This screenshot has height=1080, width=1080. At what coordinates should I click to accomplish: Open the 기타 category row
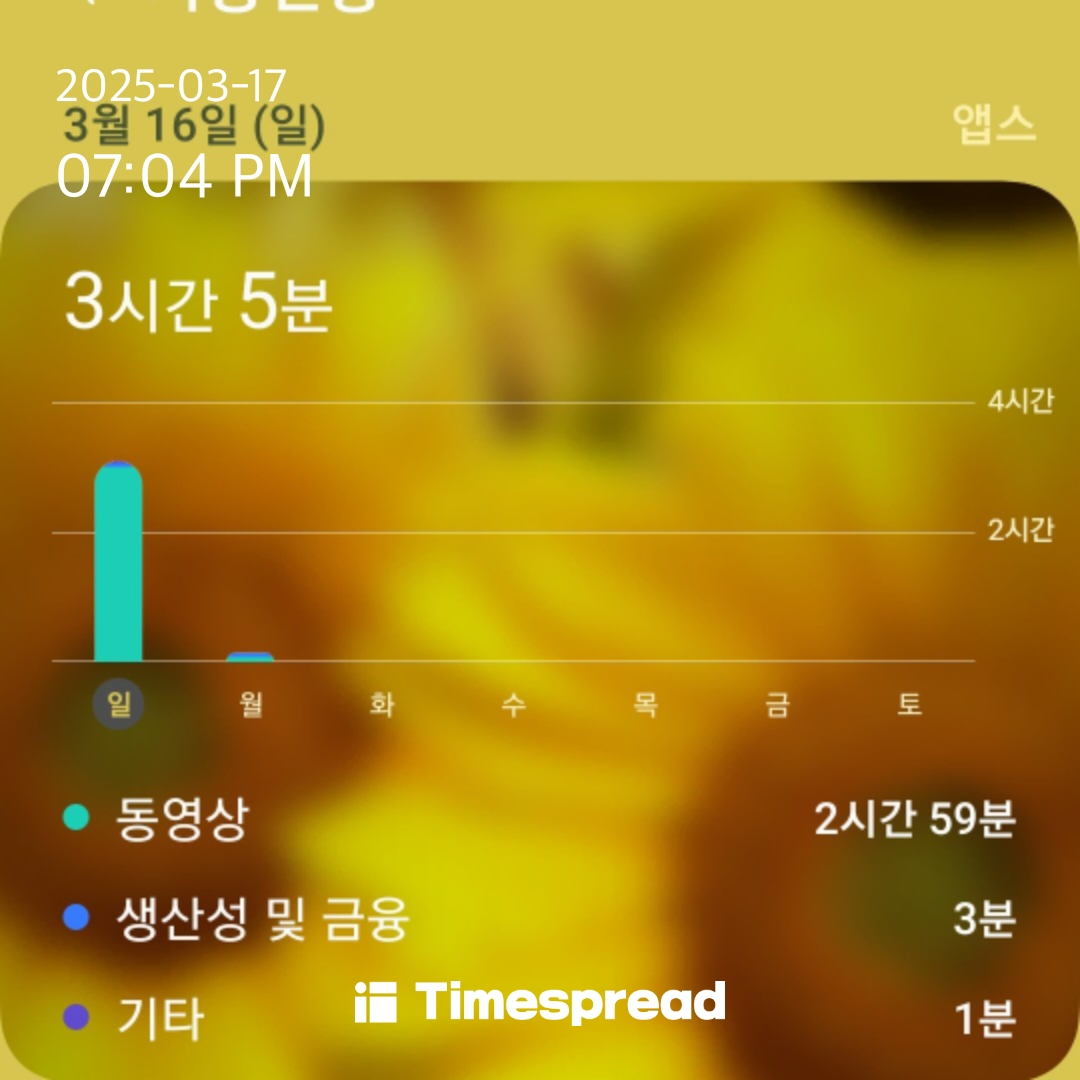[539, 1017]
